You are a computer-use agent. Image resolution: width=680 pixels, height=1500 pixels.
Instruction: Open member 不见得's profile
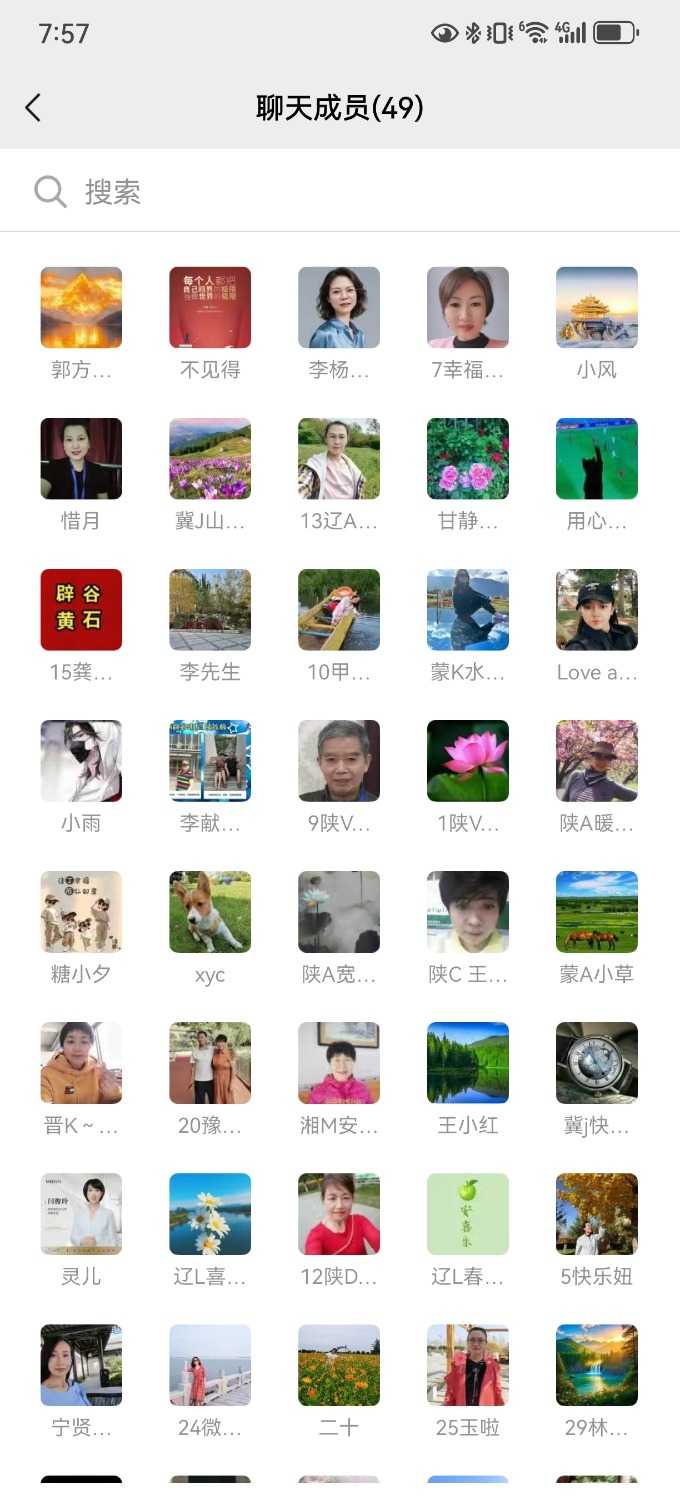pos(210,308)
